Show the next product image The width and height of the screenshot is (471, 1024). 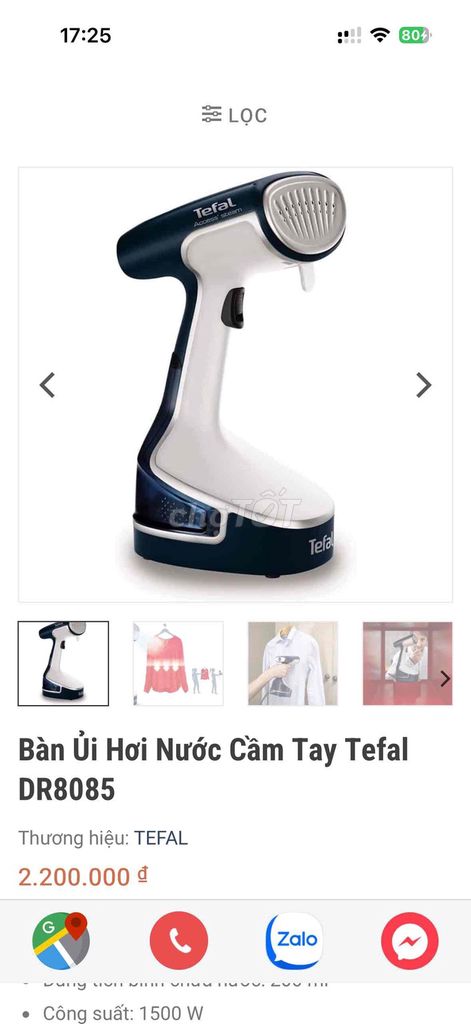pos(424,385)
